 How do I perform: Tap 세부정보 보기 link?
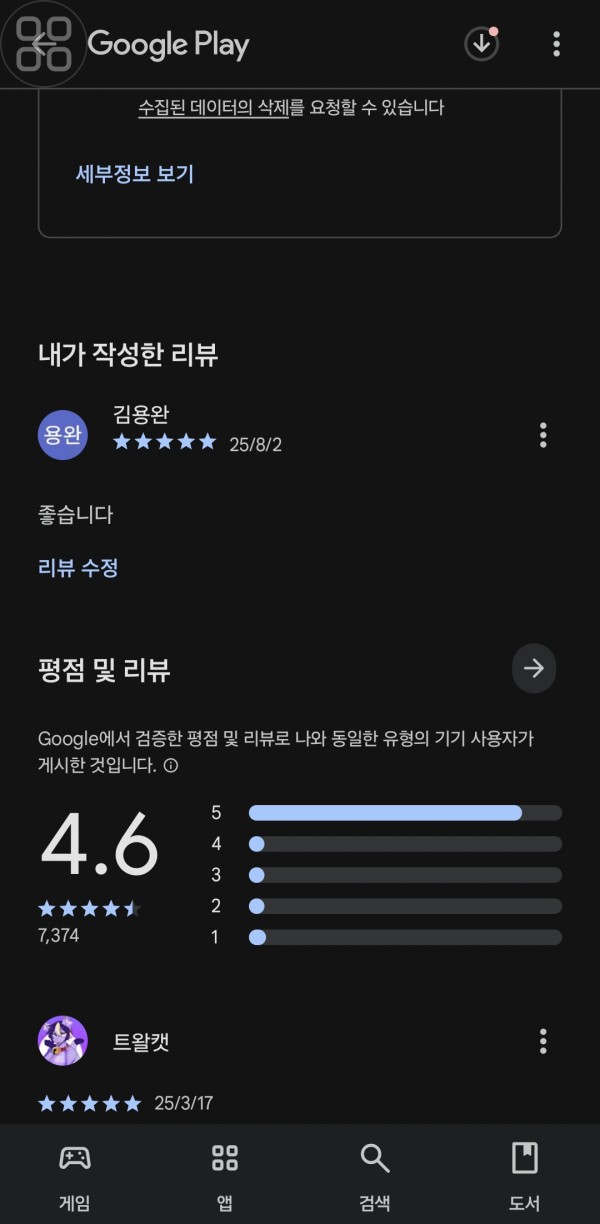click(135, 174)
